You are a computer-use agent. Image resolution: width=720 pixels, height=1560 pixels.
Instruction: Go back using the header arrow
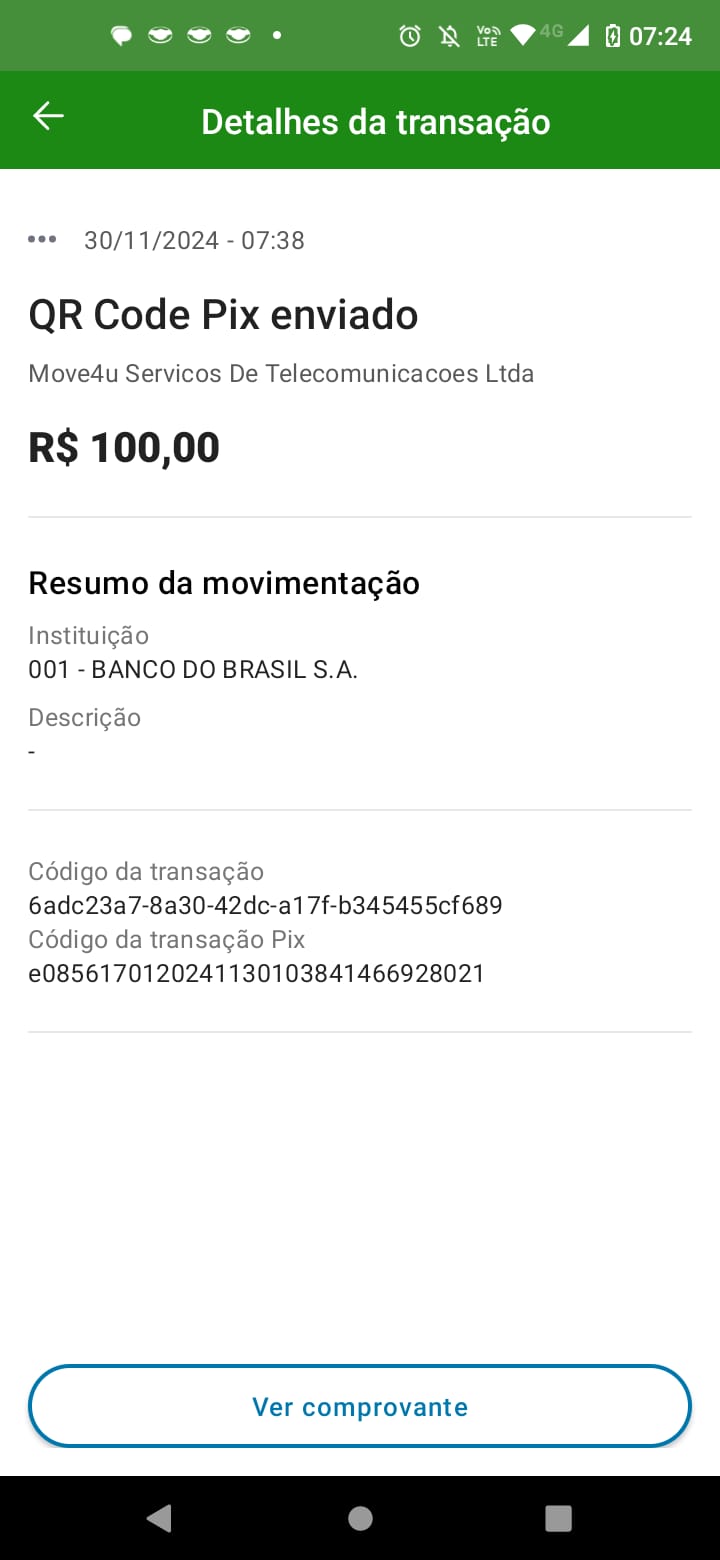click(x=48, y=117)
